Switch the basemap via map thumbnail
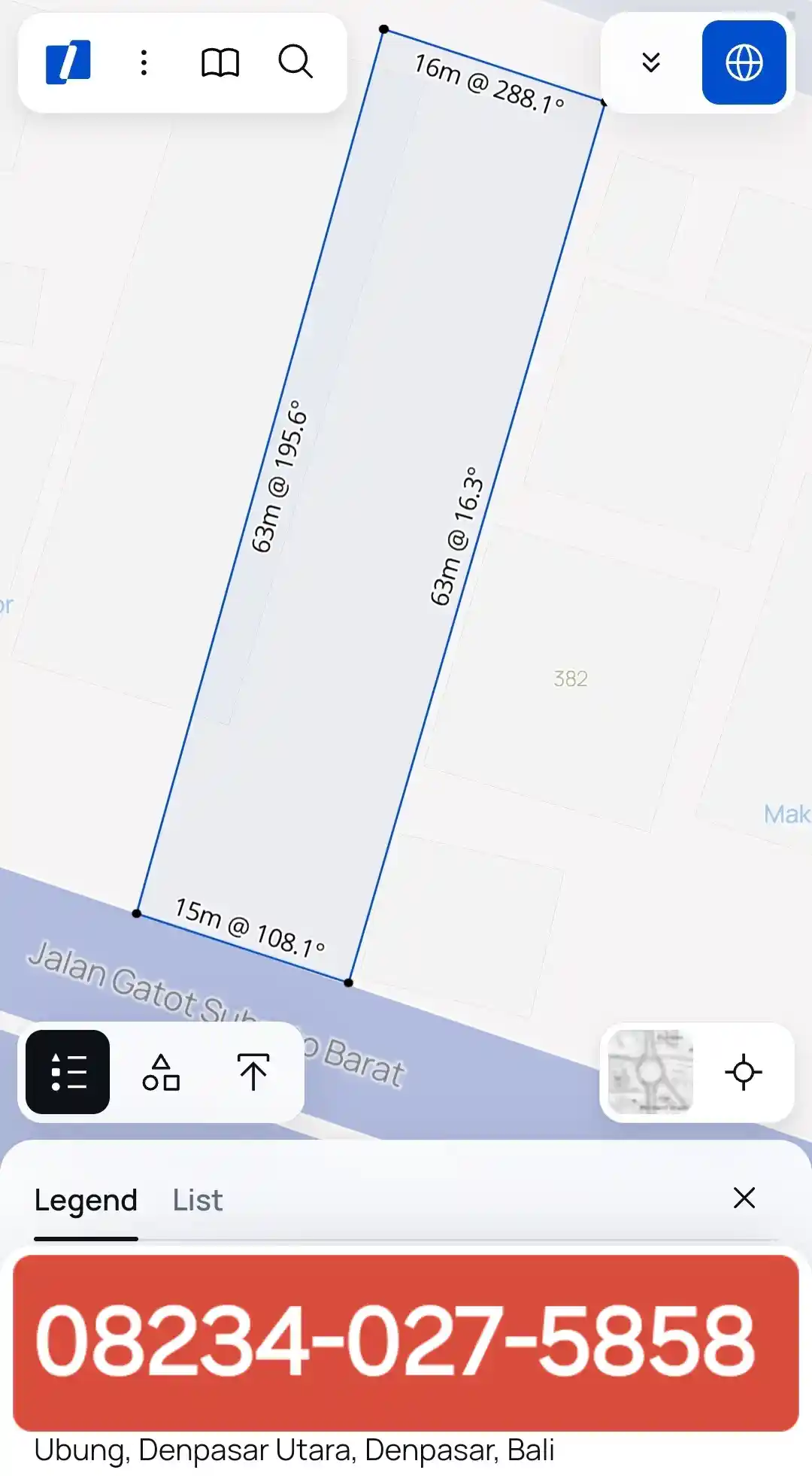 (x=650, y=1072)
